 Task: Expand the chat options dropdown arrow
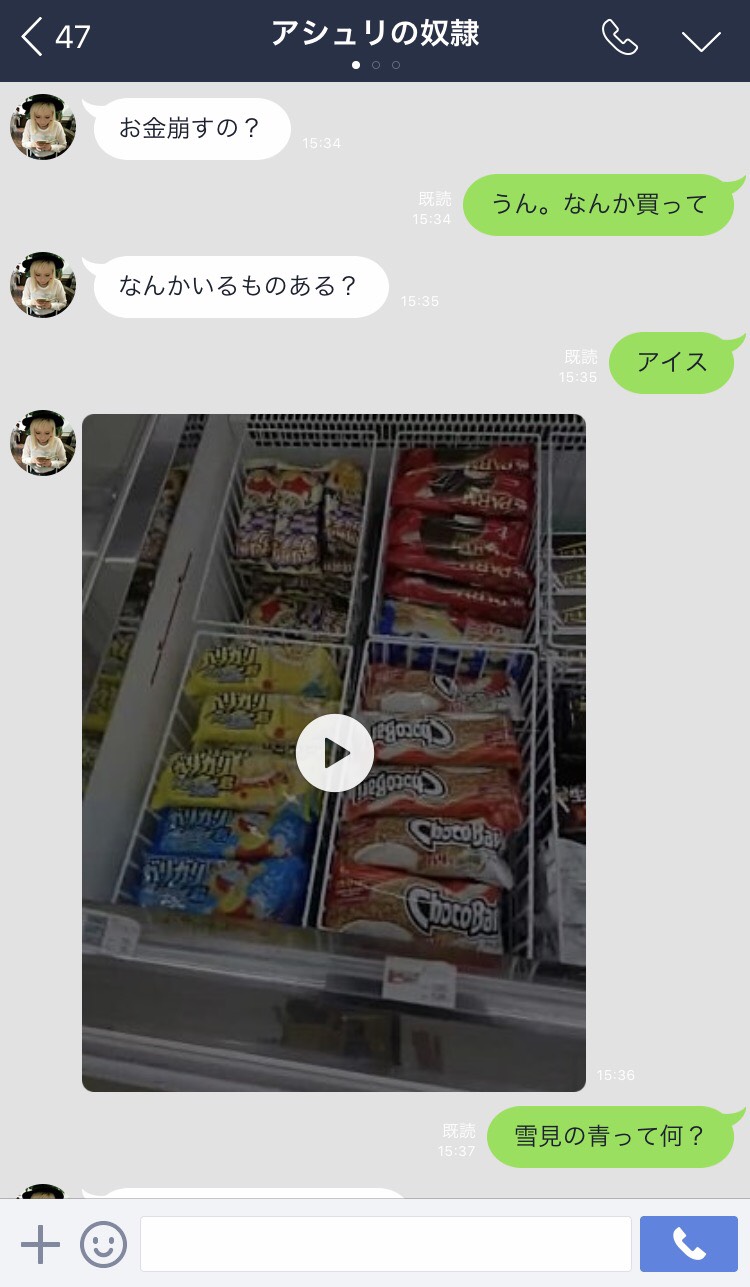click(x=701, y=40)
